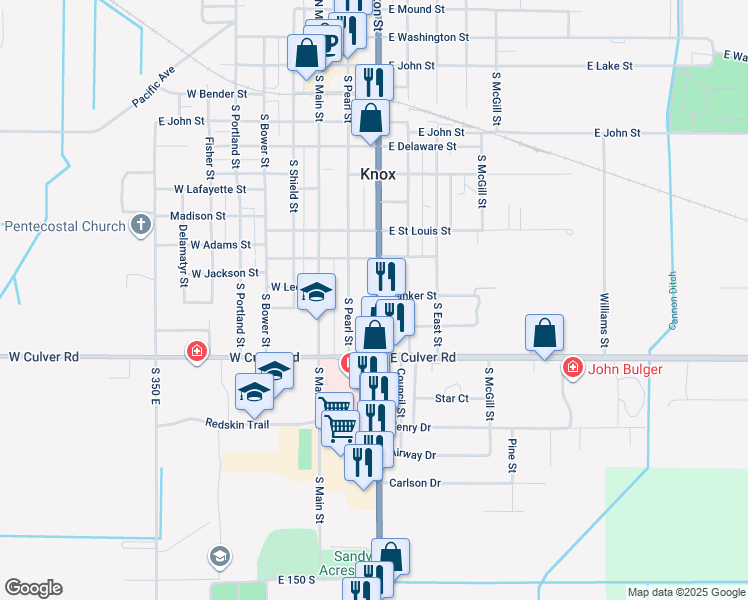Tap the restaurant marker near Carlson Dr
Viewport: 748px width, 600px height.
coord(362,461)
